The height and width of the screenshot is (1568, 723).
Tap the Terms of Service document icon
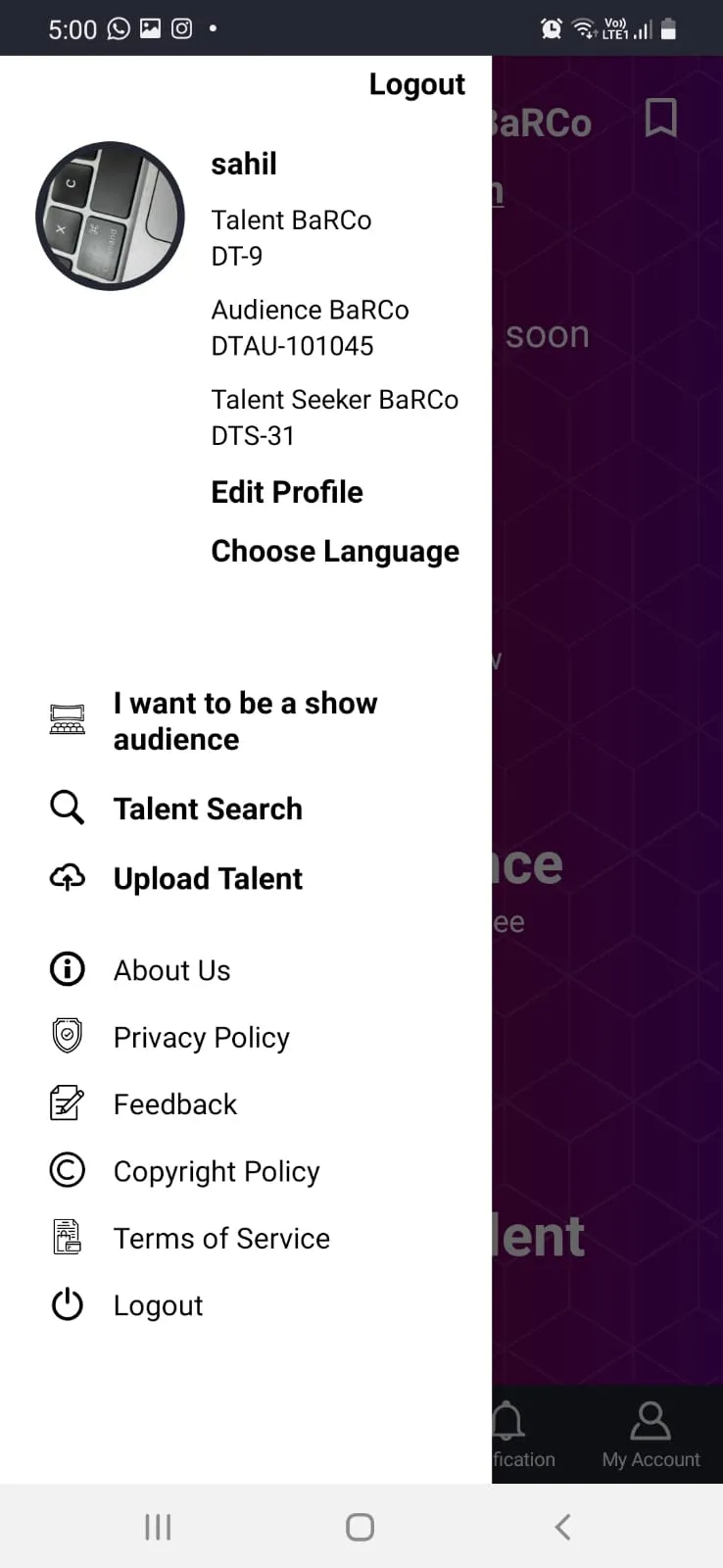pyautogui.click(x=67, y=1237)
